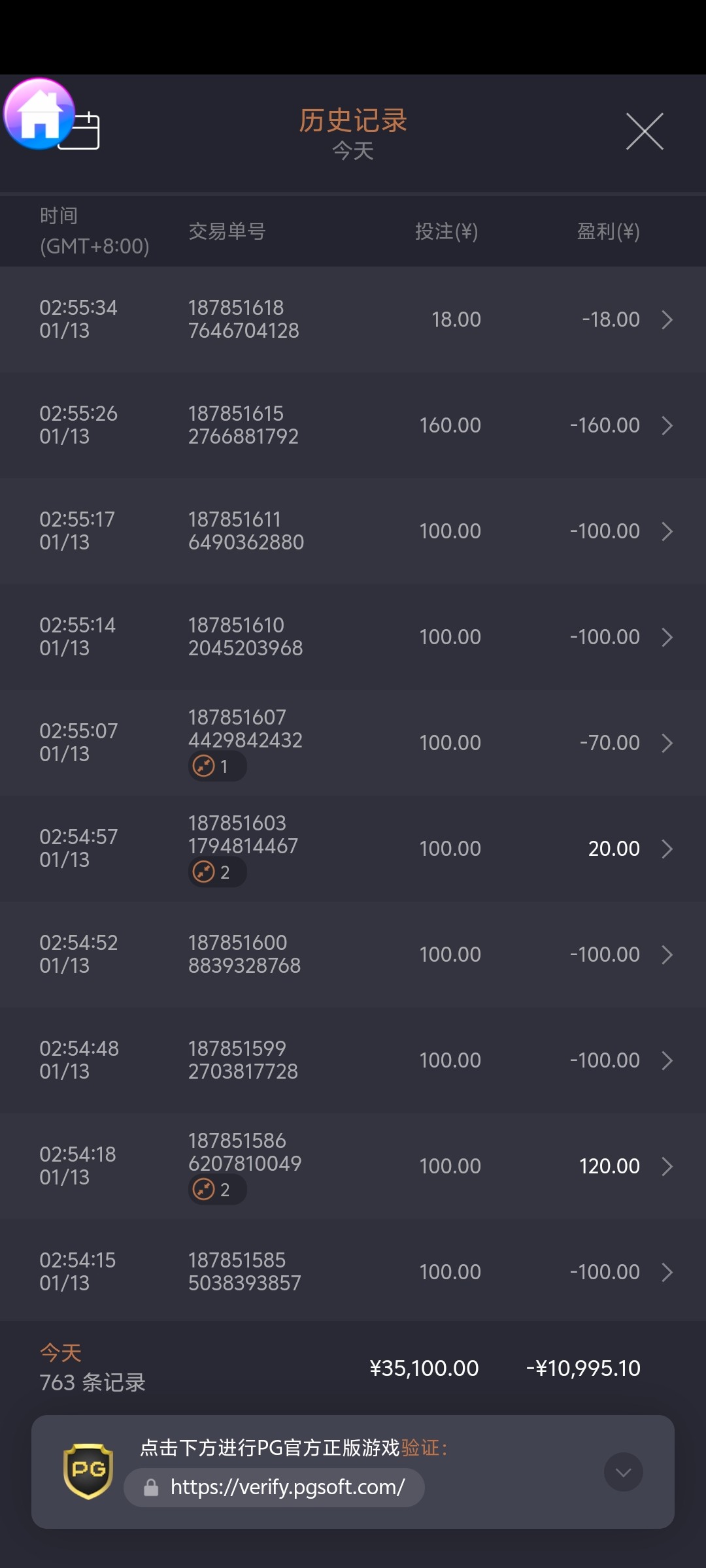View details of the 160.00 bet record
Image resolution: width=706 pixels, height=1568 pixels.
pos(353,425)
